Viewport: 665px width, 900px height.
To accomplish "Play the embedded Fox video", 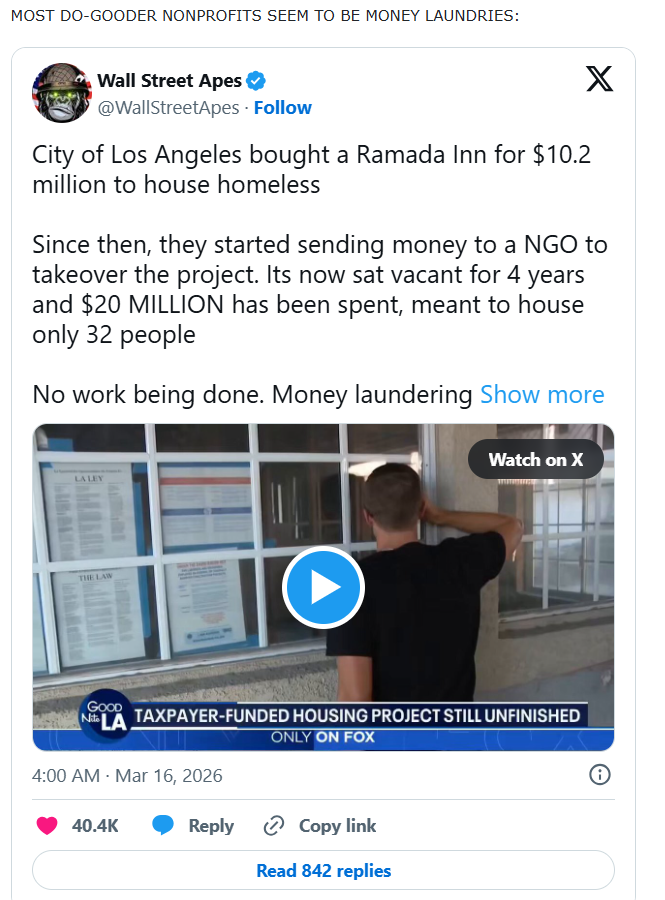I will pos(323,587).
